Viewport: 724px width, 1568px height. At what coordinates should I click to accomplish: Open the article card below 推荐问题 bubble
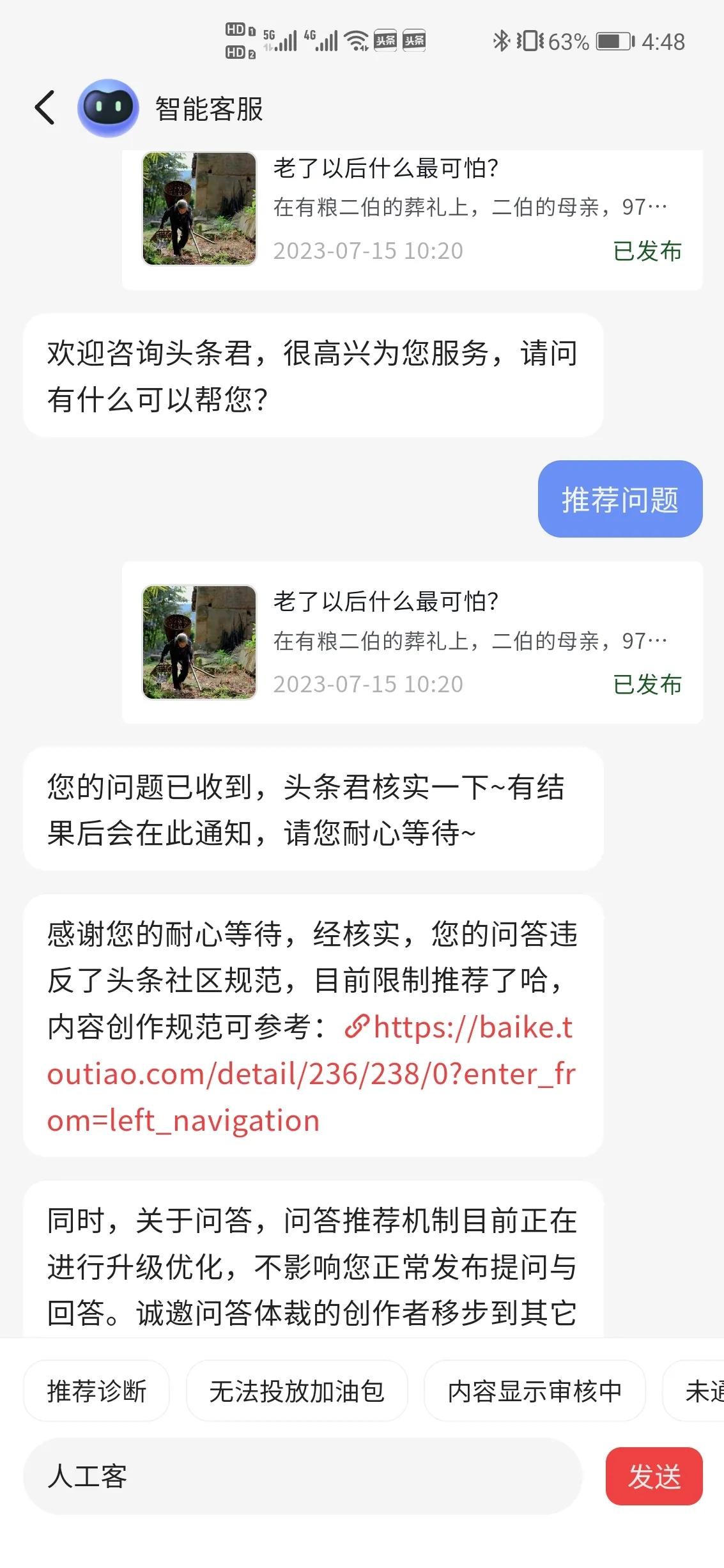pyautogui.click(x=412, y=642)
